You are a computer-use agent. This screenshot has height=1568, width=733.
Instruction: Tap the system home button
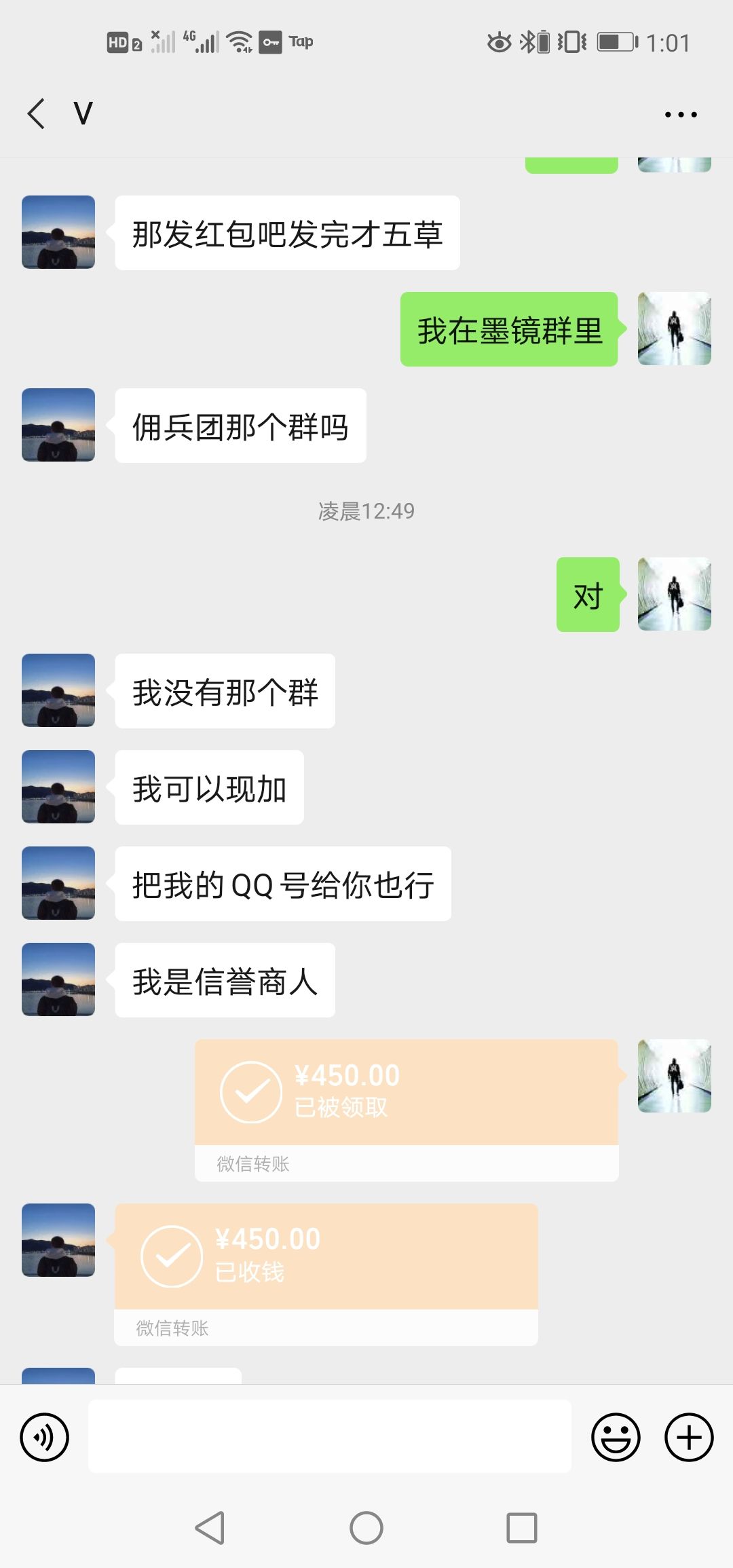point(366,1529)
